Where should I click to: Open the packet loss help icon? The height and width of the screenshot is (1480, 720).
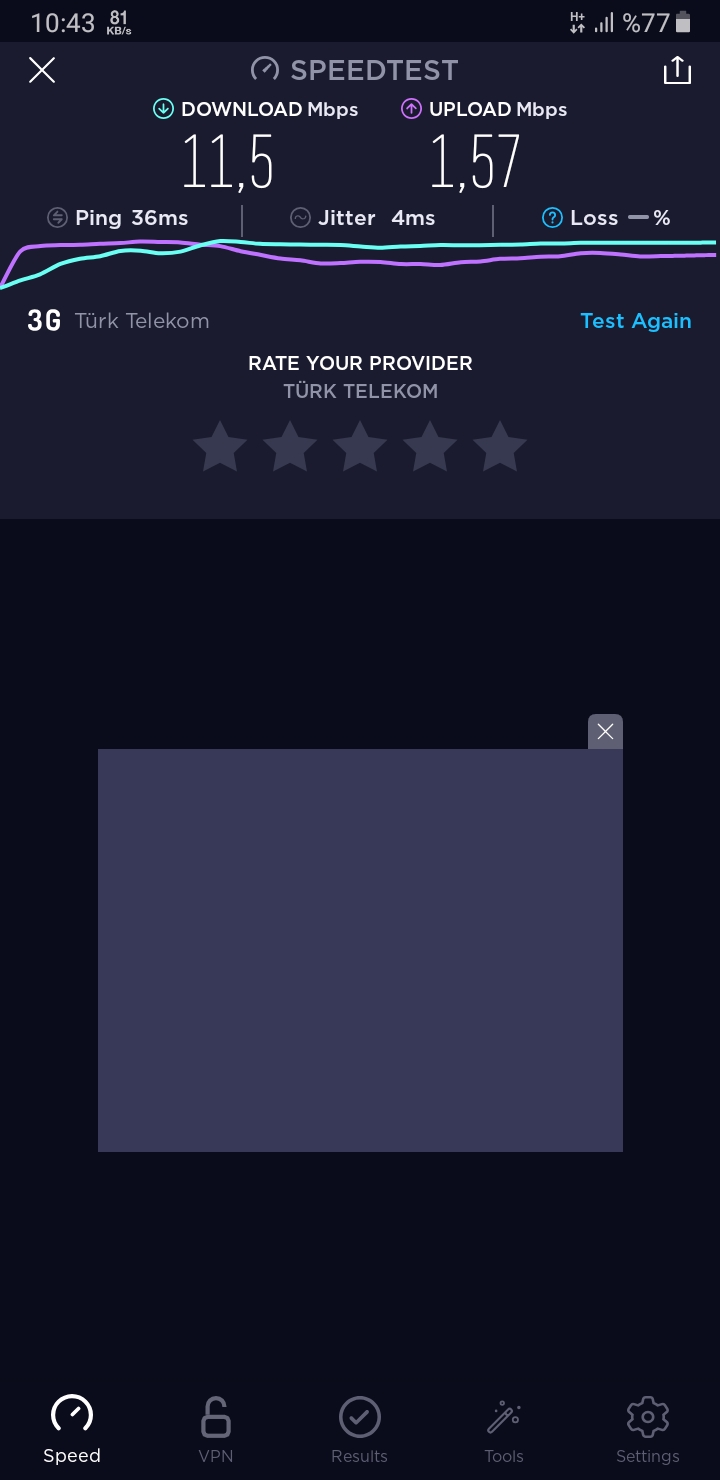(x=552, y=218)
